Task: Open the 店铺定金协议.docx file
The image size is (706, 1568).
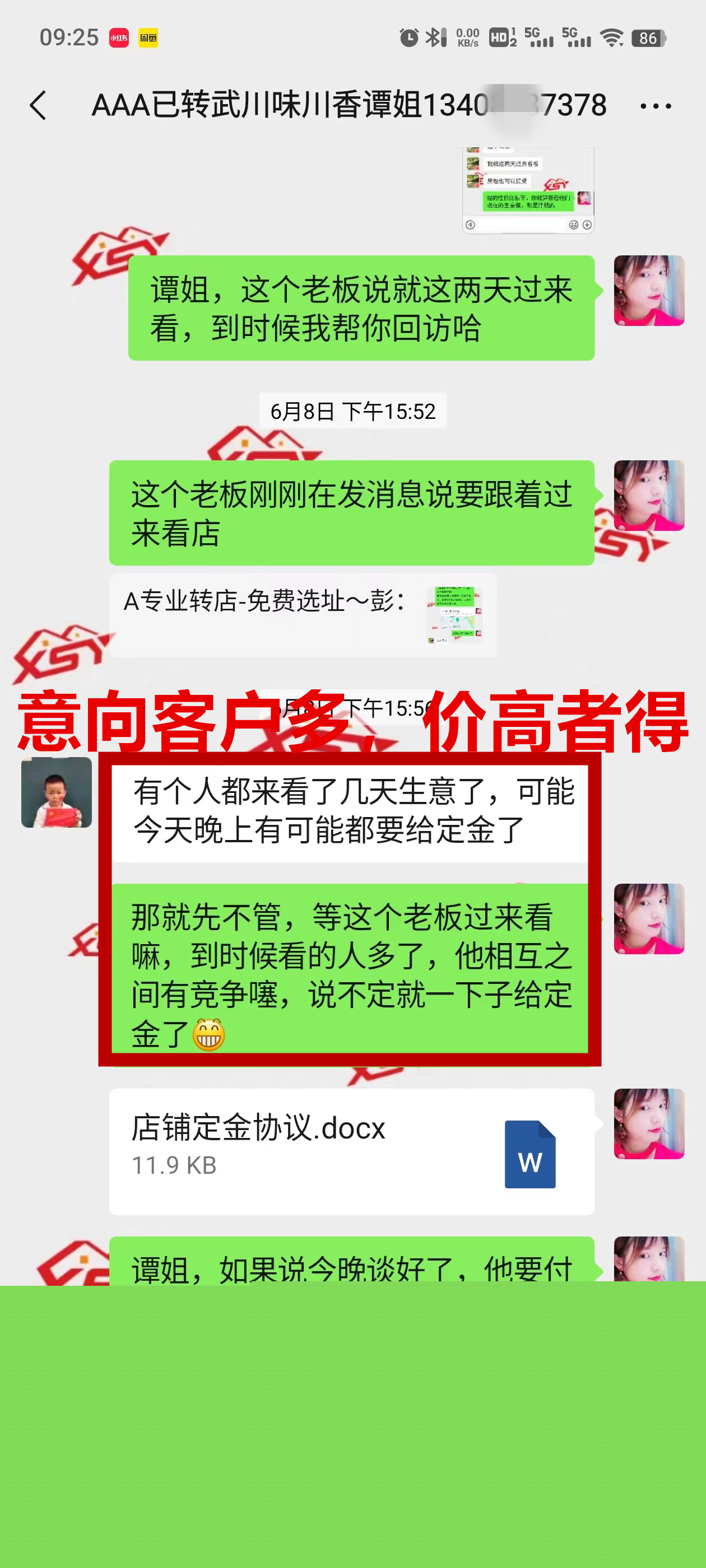Action: point(351,1150)
